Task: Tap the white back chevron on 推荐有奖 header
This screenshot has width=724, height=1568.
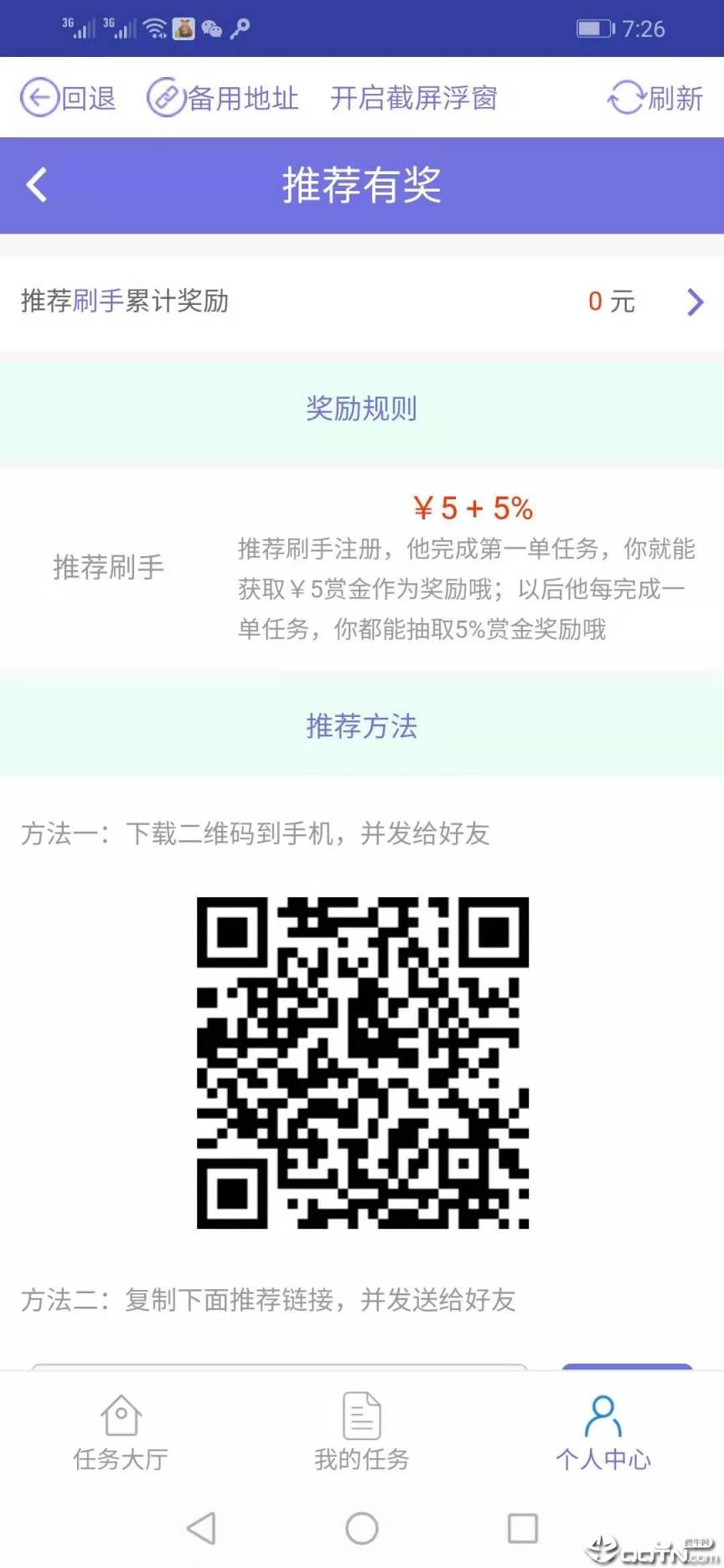Action: [x=36, y=184]
